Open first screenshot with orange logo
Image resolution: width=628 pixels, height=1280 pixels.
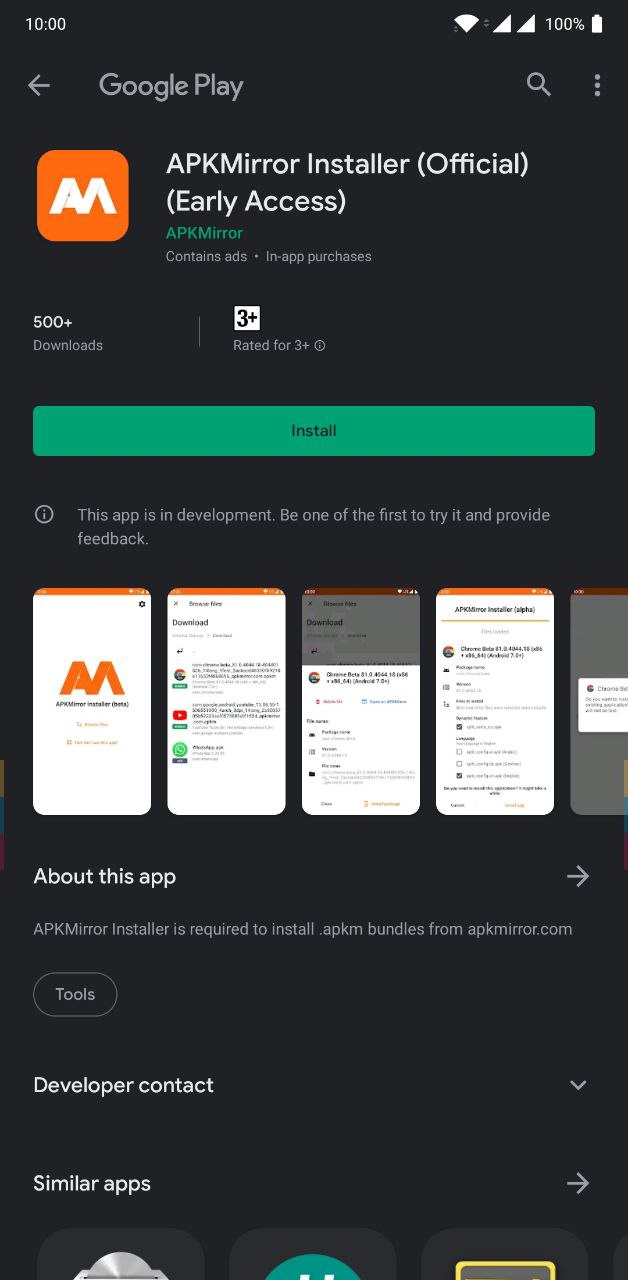pos(92,701)
